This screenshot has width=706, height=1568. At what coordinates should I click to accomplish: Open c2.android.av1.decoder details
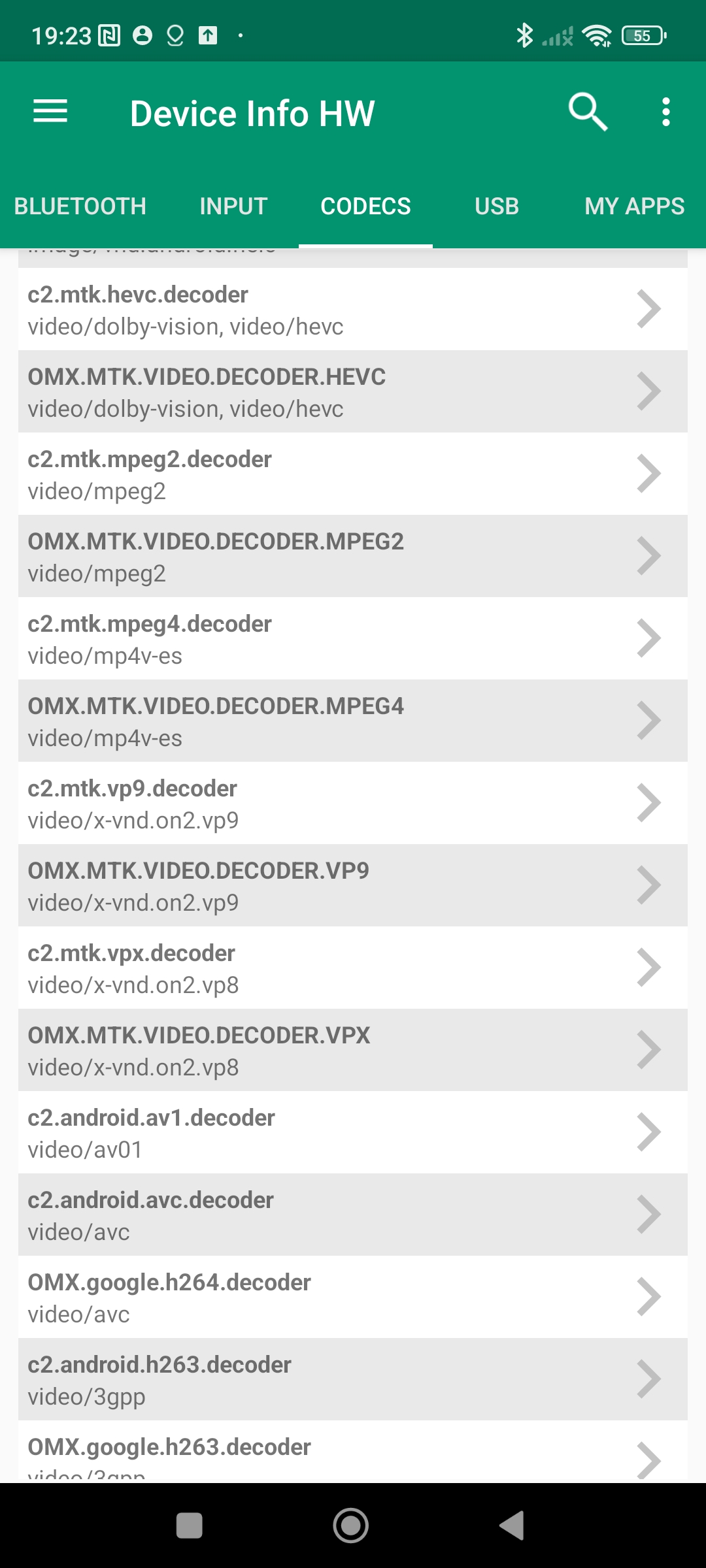[353, 1133]
